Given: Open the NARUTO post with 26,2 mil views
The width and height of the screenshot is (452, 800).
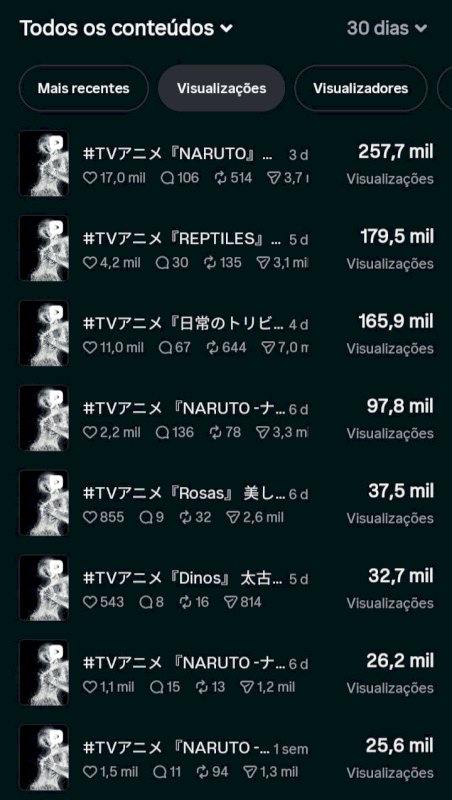Looking at the screenshot, I should [226, 672].
